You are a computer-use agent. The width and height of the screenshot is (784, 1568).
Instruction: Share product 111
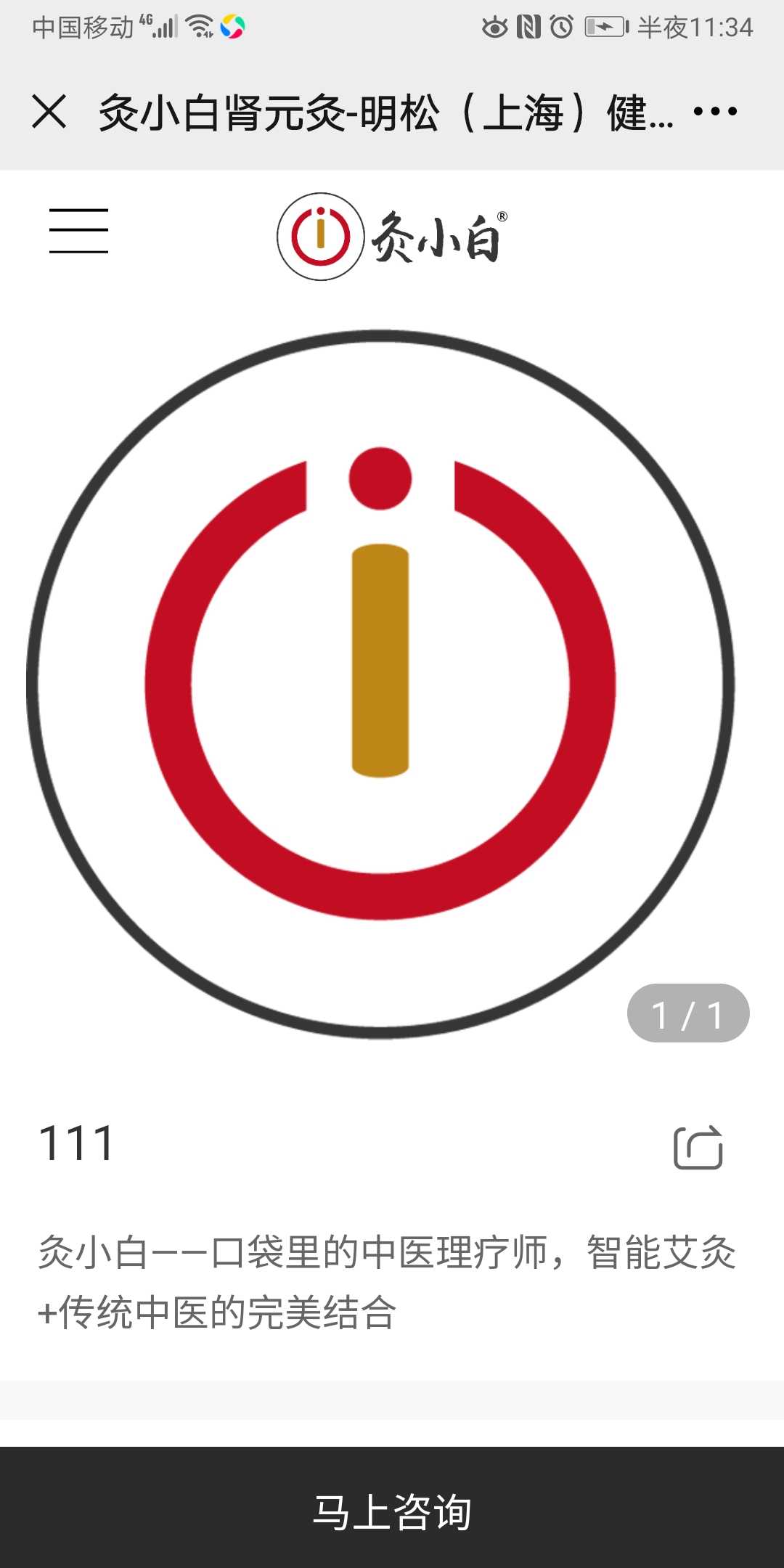(698, 1147)
